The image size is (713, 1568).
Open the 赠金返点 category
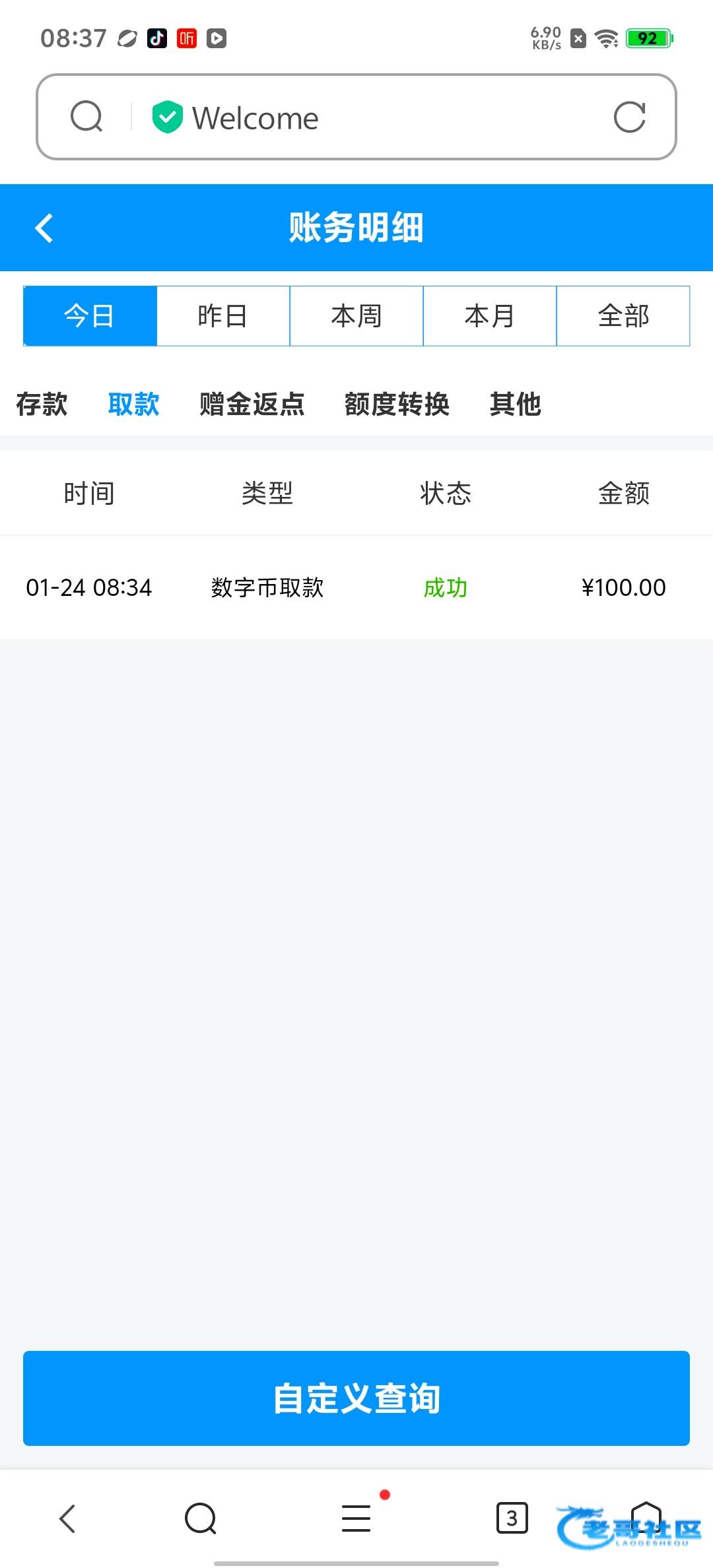(252, 404)
